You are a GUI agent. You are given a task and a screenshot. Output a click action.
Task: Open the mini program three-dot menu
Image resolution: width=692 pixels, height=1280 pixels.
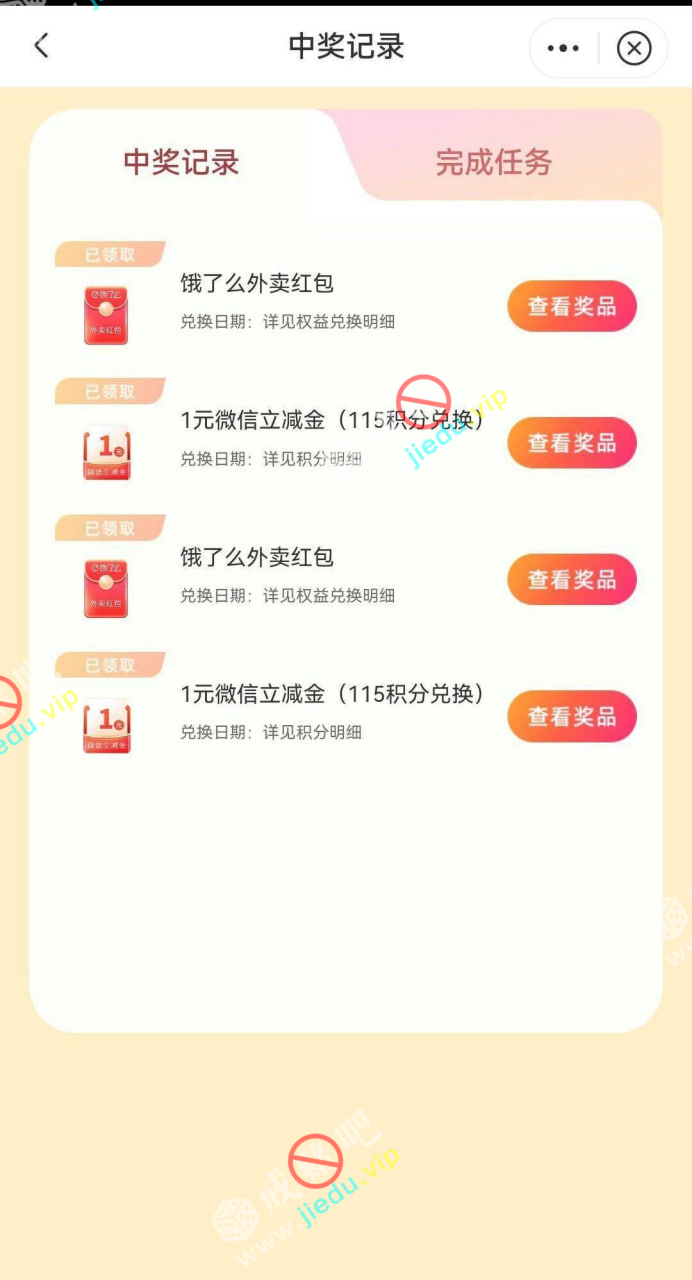pos(563,48)
